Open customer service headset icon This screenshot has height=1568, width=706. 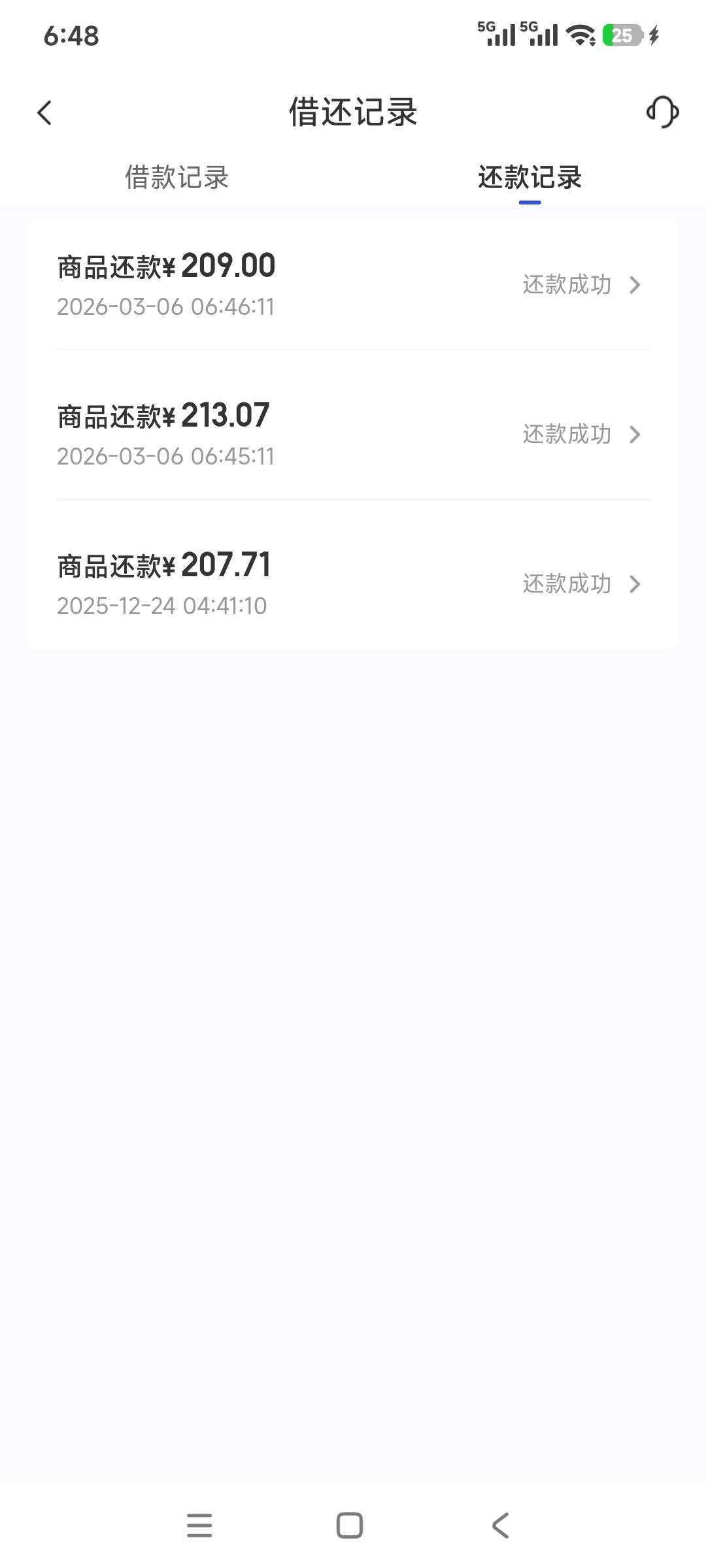662,112
